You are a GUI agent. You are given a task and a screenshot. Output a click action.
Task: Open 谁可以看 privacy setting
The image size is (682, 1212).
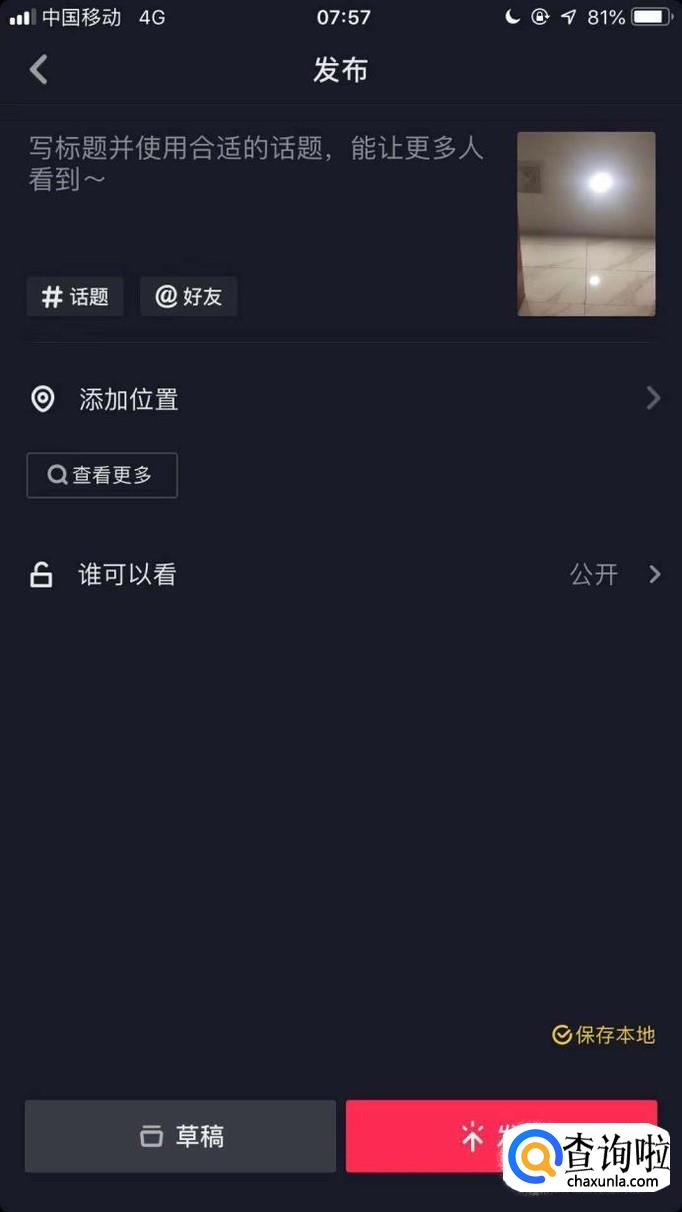(340, 574)
